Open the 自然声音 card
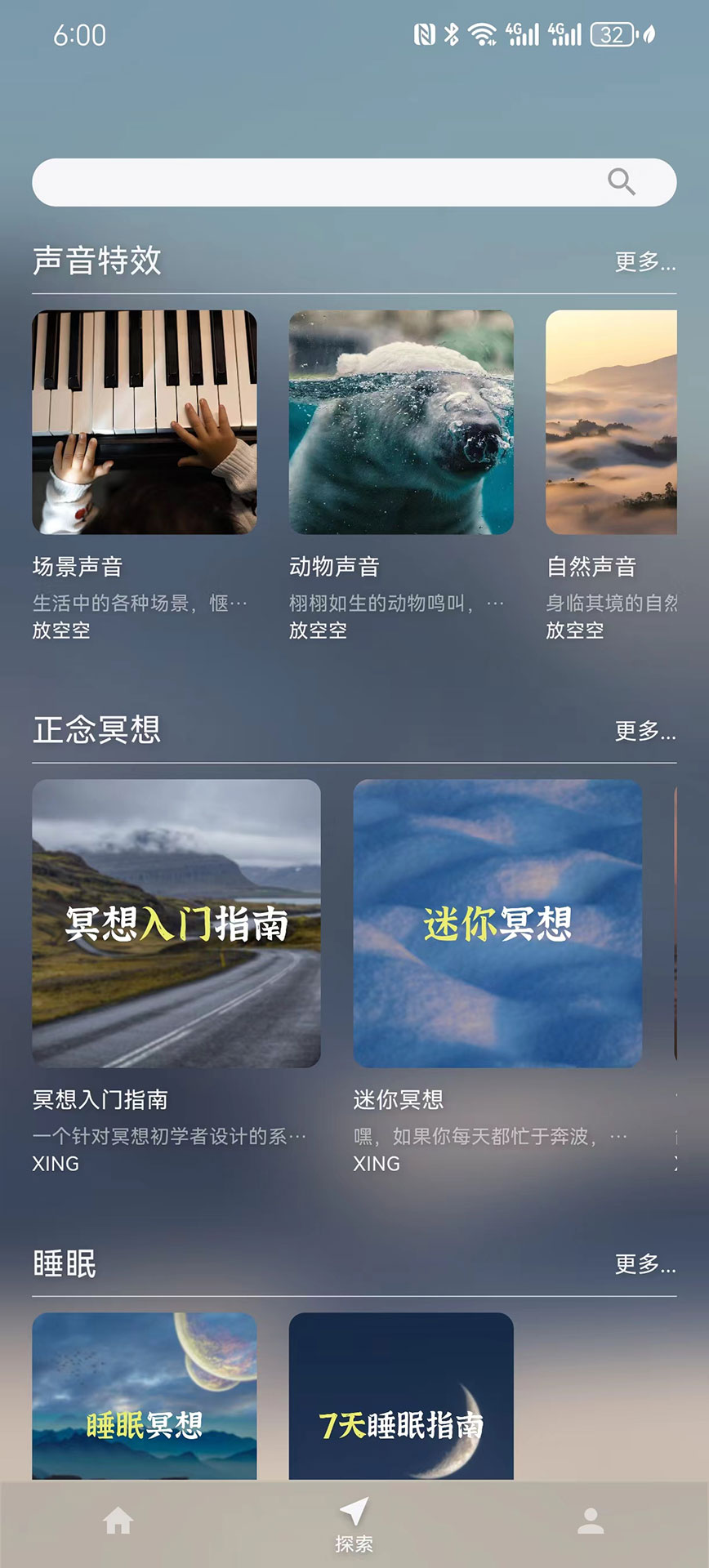Viewport: 709px width, 1568px height. point(611,422)
